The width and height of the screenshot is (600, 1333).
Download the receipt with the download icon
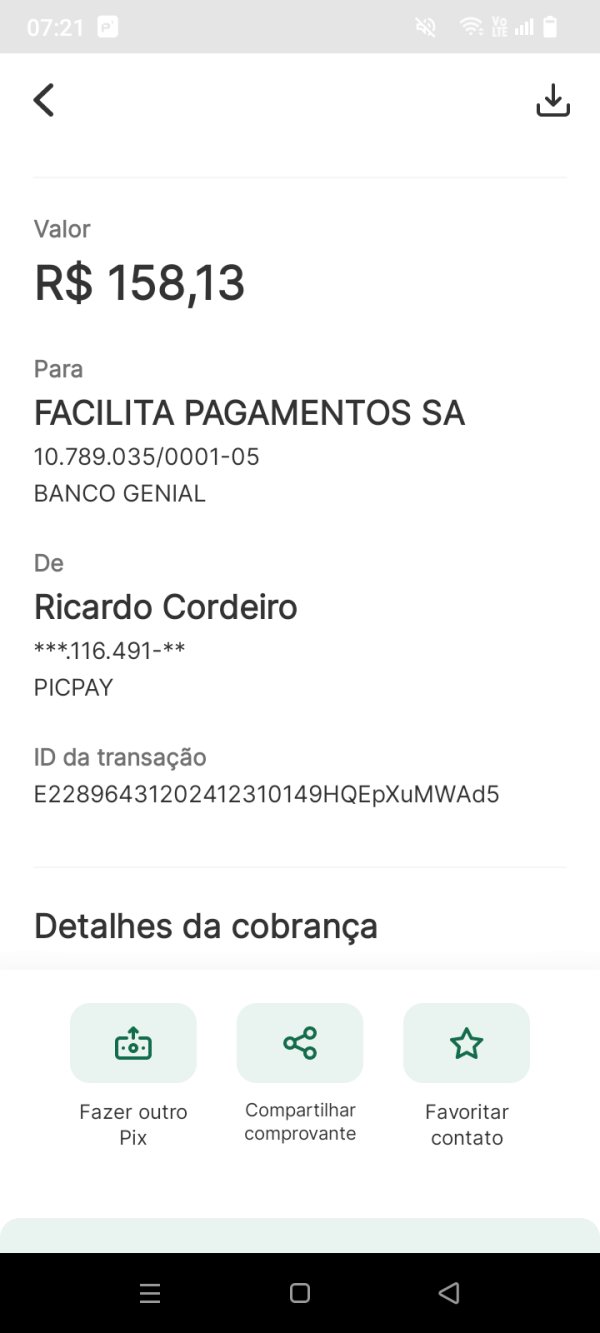click(553, 100)
